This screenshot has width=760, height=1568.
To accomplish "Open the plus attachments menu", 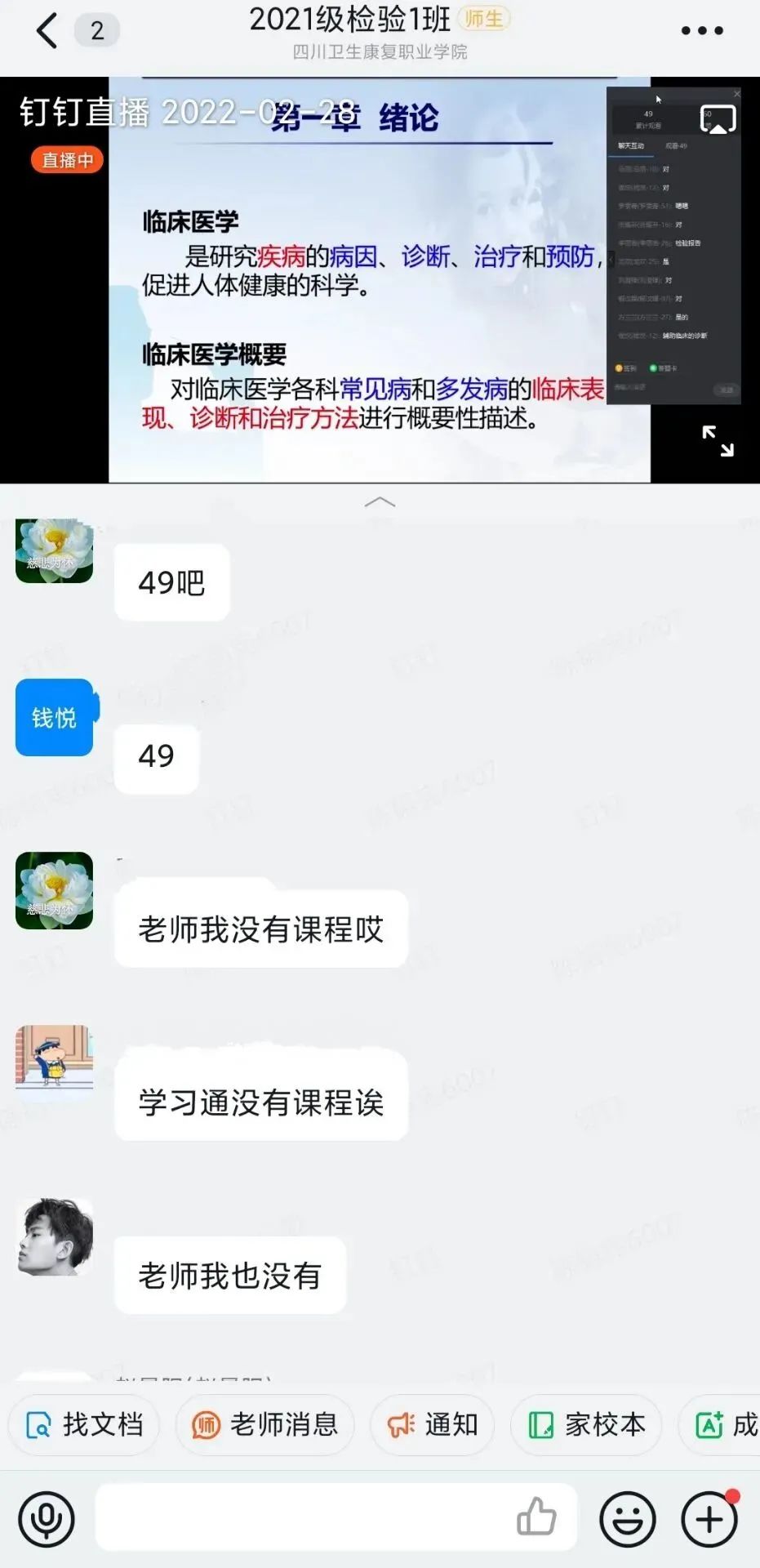I will click(x=709, y=1520).
